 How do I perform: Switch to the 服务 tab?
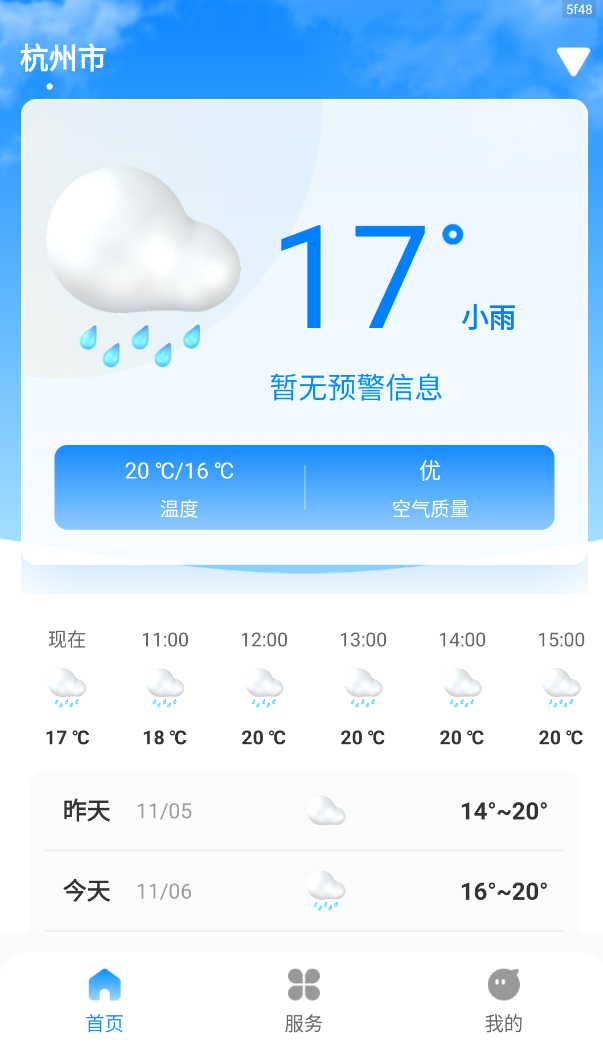point(303,999)
